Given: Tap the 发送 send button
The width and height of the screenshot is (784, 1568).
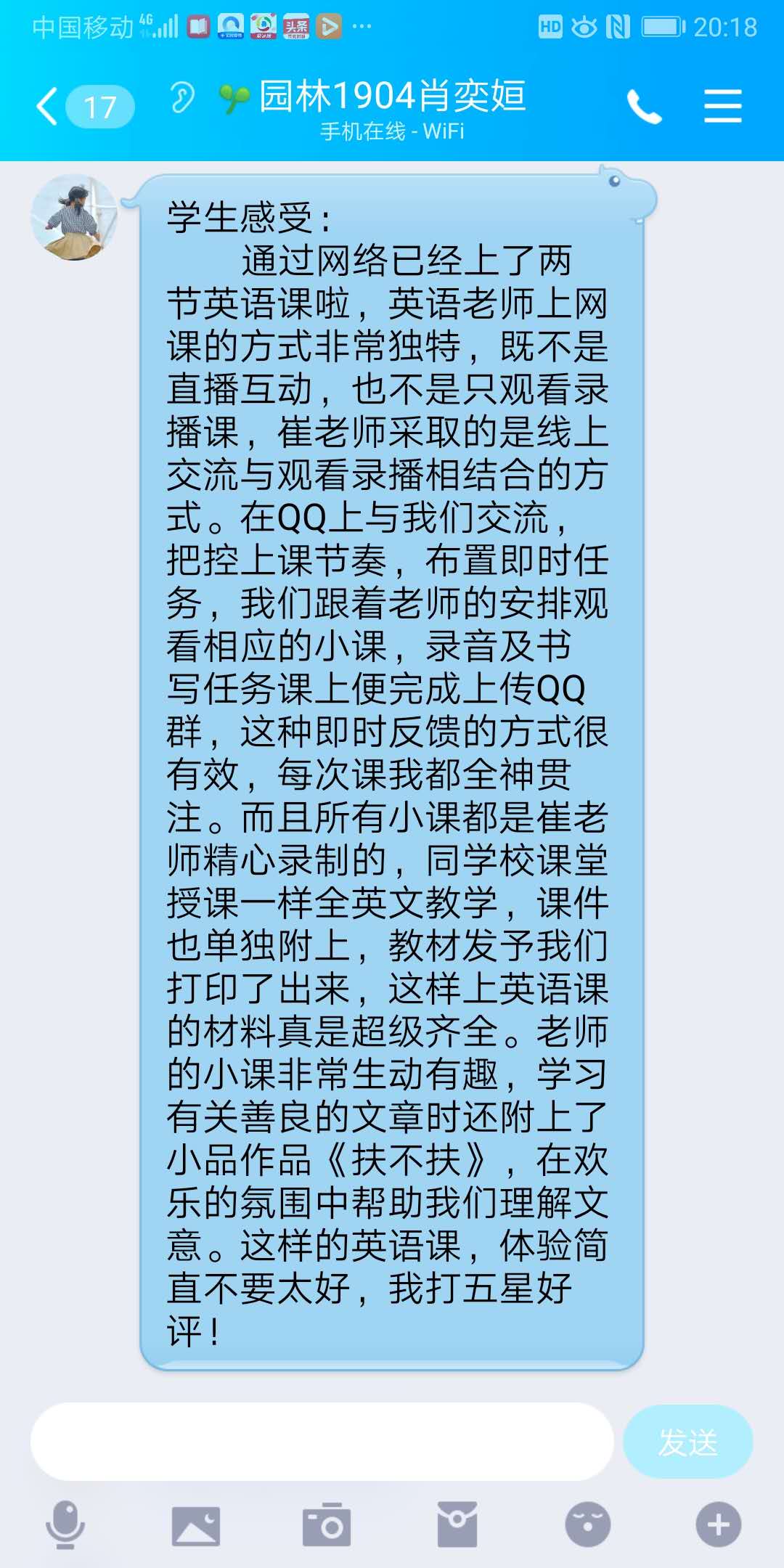Looking at the screenshot, I should (687, 1442).
